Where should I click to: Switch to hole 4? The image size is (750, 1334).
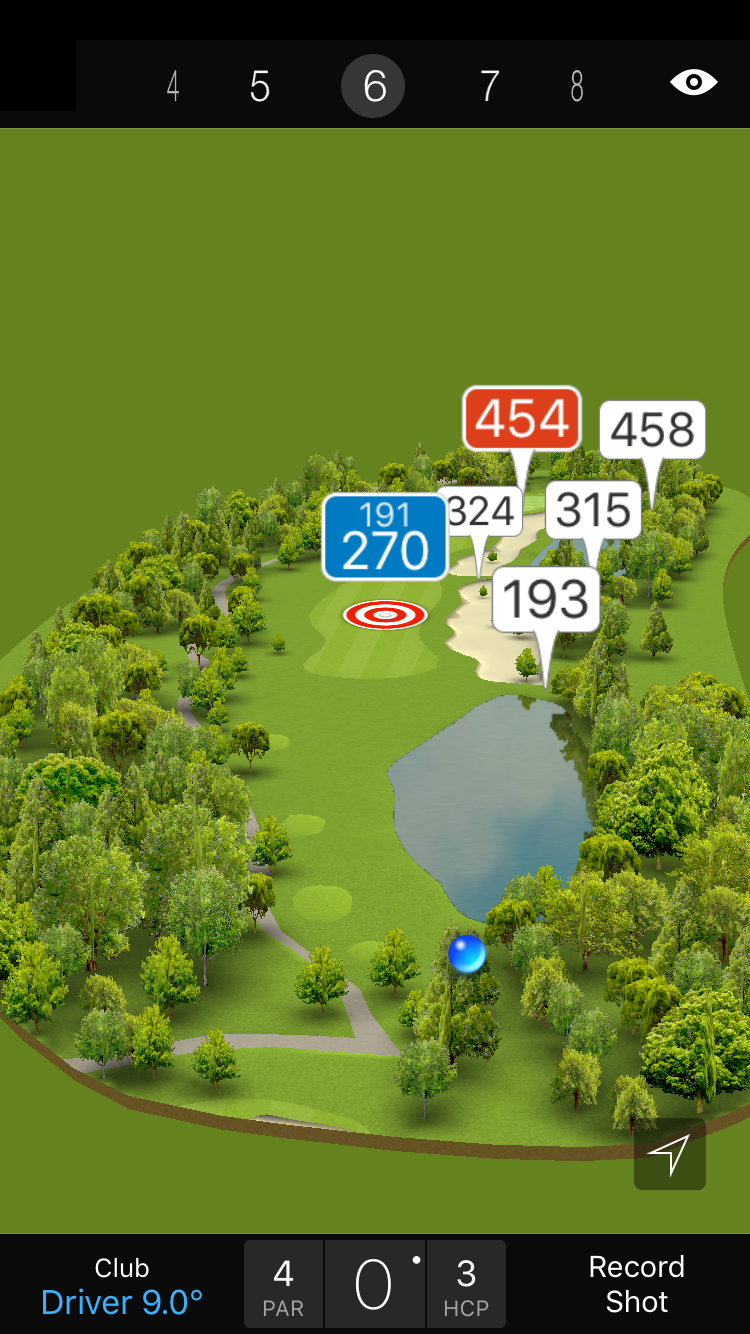(x=173, y=86)
